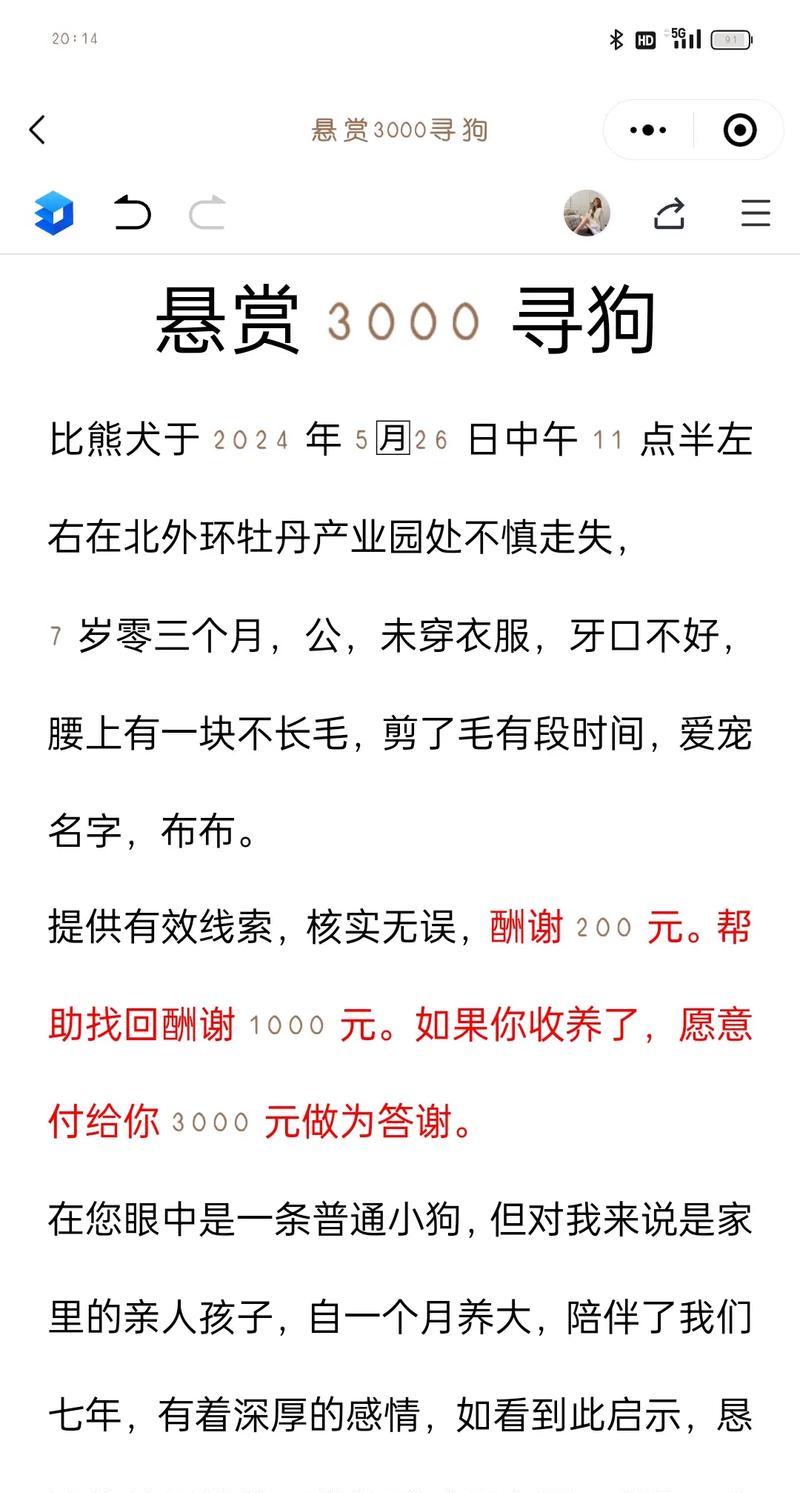Open the user profile avatar
The height and width of the screenshot is (1493, 800).
587,213
